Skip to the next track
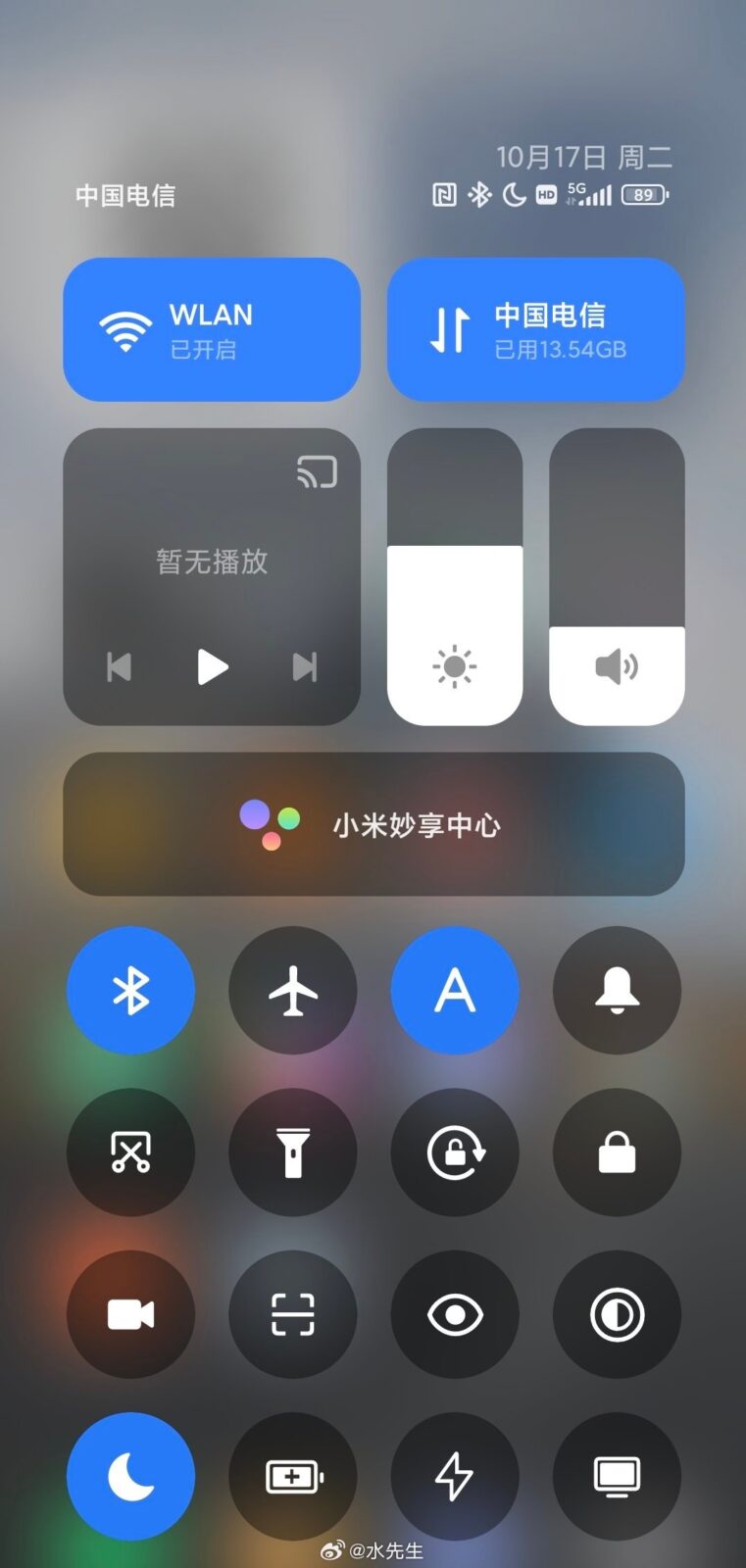Screen dimensions: 746x1568 [x=305, y=667]
